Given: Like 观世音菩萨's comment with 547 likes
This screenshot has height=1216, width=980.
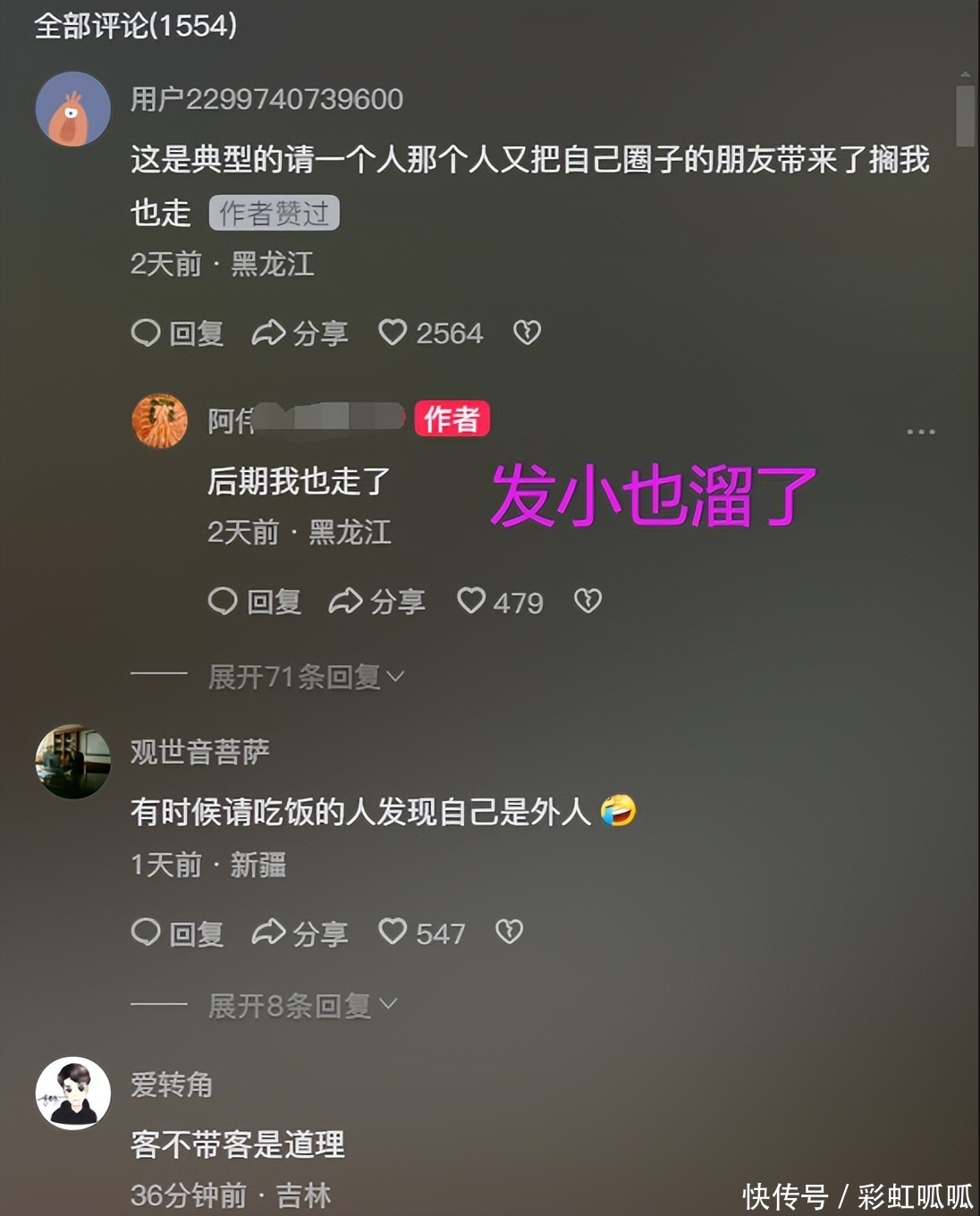Looking at the screenshot, I should coord(393,933).
